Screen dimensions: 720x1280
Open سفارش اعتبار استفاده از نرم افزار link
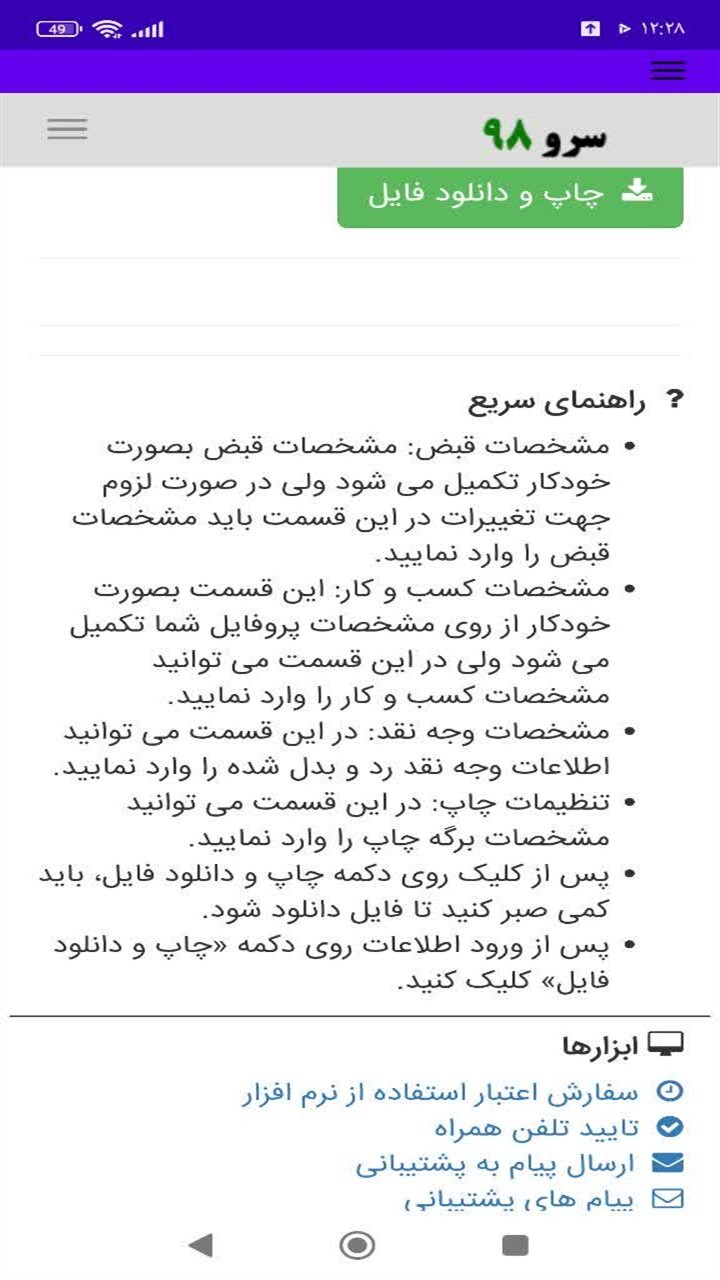[463, 1092]
